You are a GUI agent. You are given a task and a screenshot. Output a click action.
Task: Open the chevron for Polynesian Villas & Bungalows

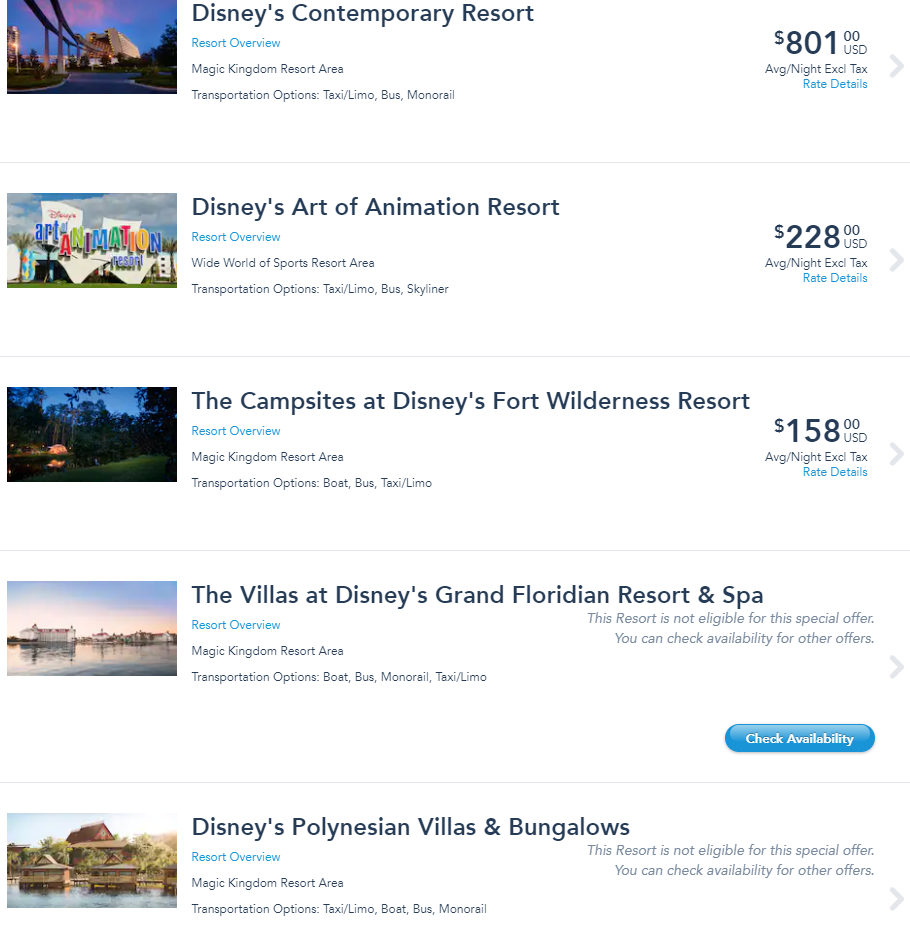coord(896,899)
